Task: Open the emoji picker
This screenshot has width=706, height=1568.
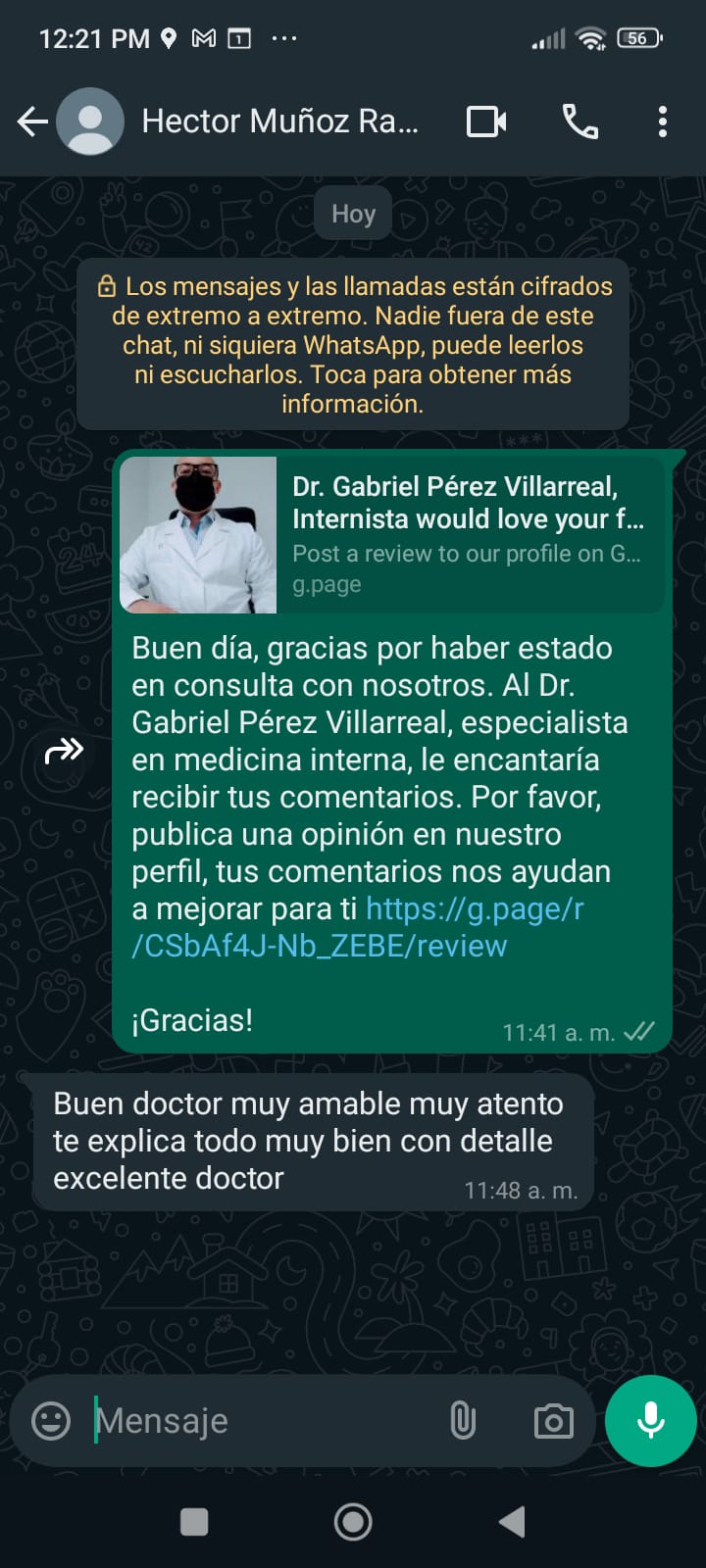Action: click(50, 1420)
